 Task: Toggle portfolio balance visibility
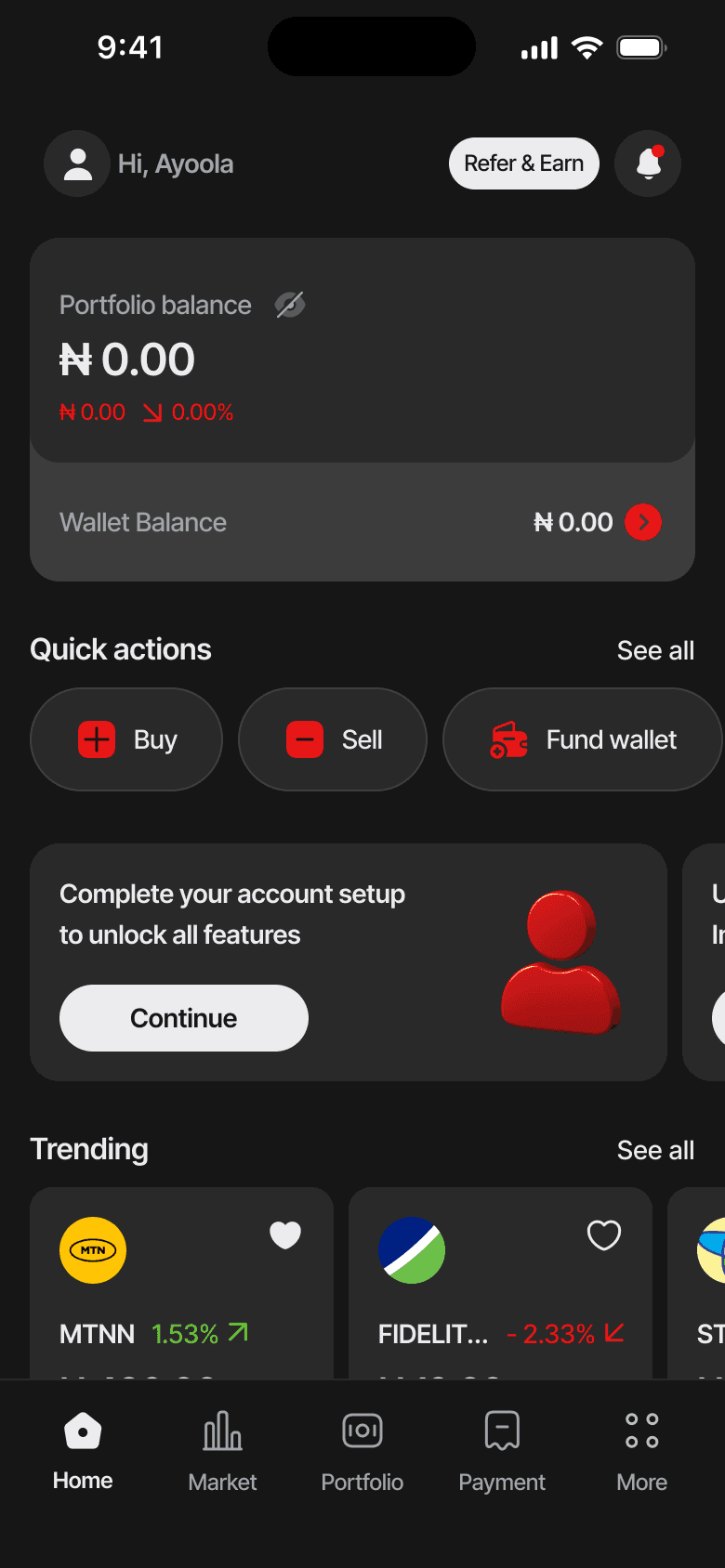[x=290, y=305]
